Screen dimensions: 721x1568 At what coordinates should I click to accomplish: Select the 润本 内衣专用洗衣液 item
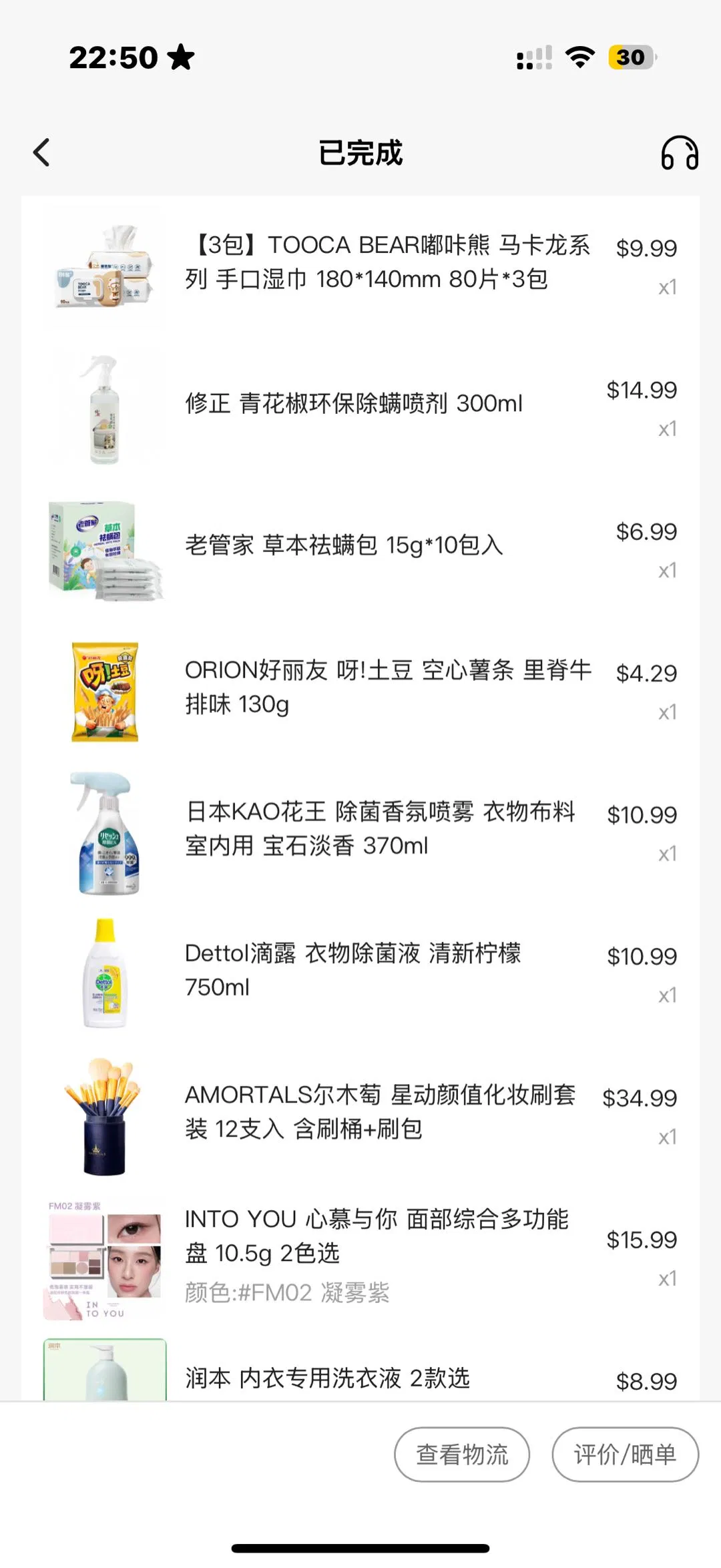327,1378
